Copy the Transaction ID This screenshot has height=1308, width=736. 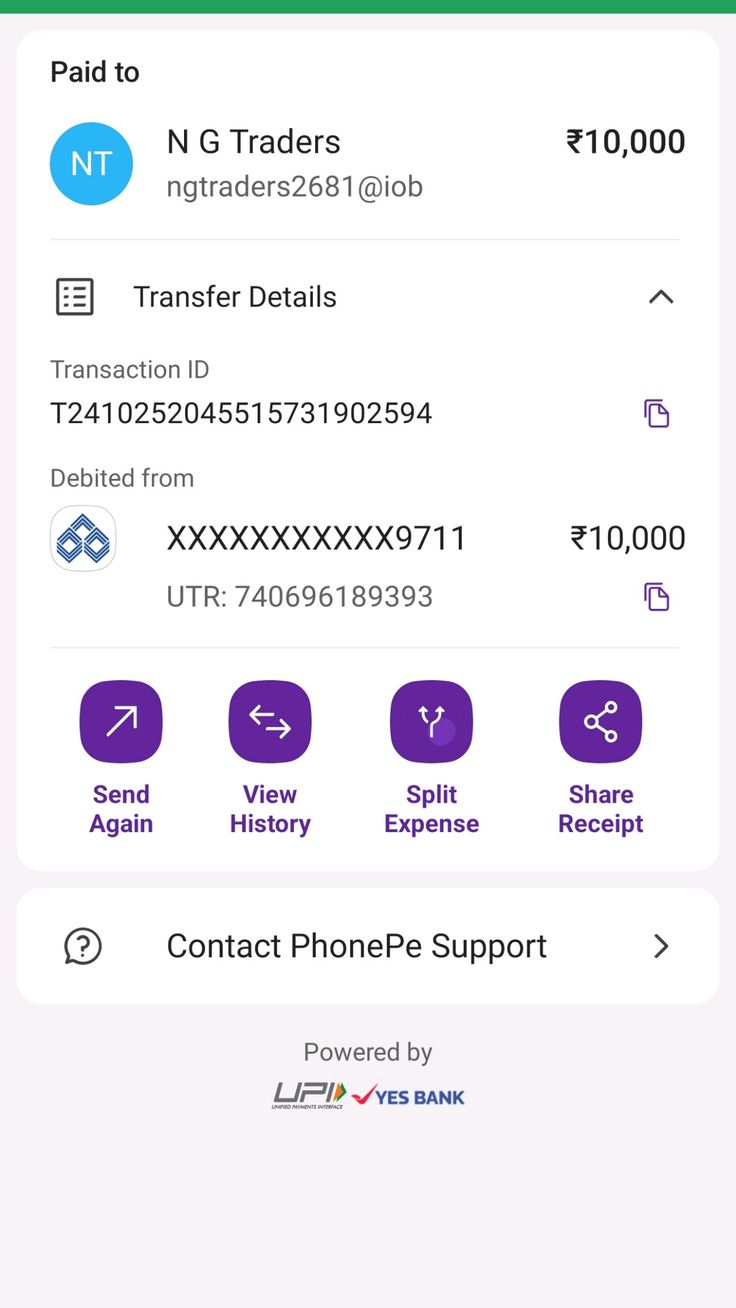click(x=656, y=413)
